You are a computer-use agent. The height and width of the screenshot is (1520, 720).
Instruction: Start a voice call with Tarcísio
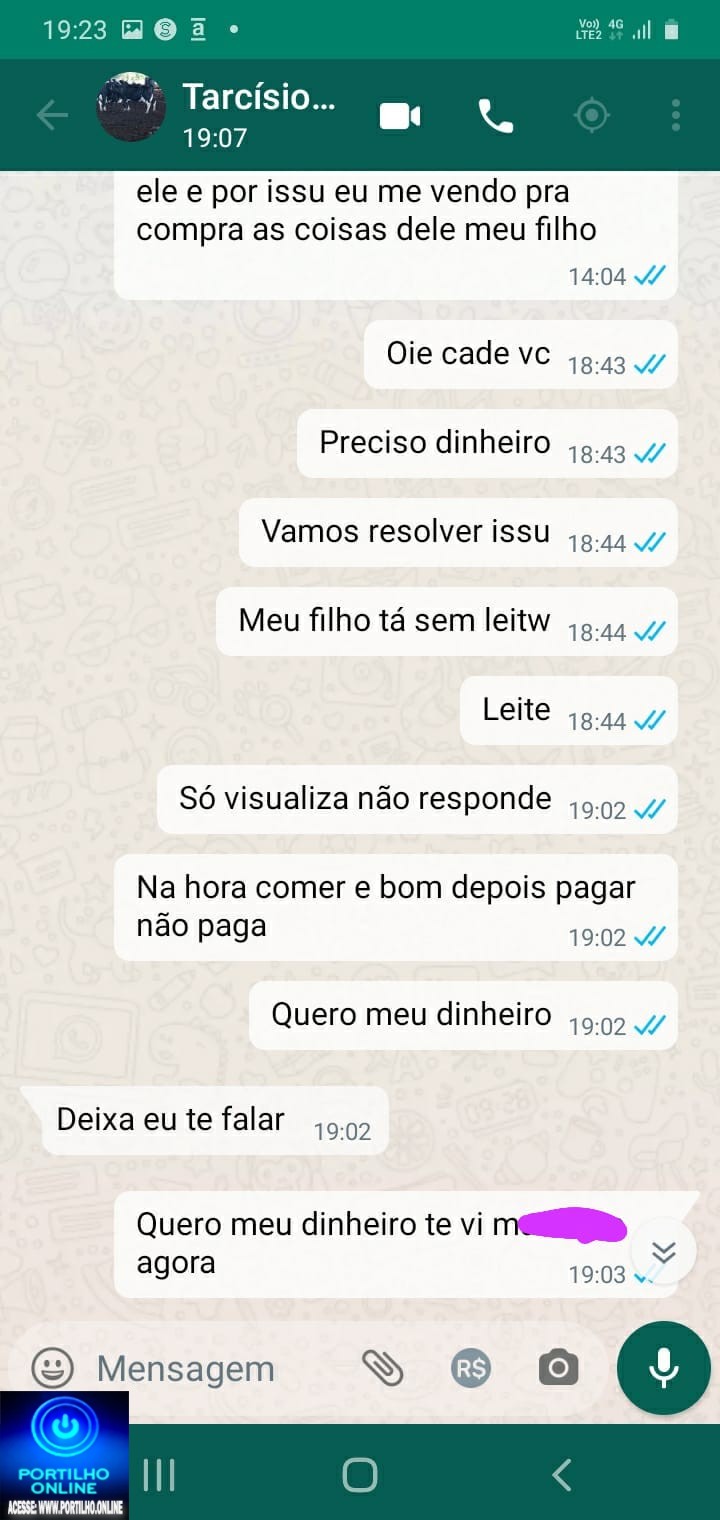[x=495, y=117]
